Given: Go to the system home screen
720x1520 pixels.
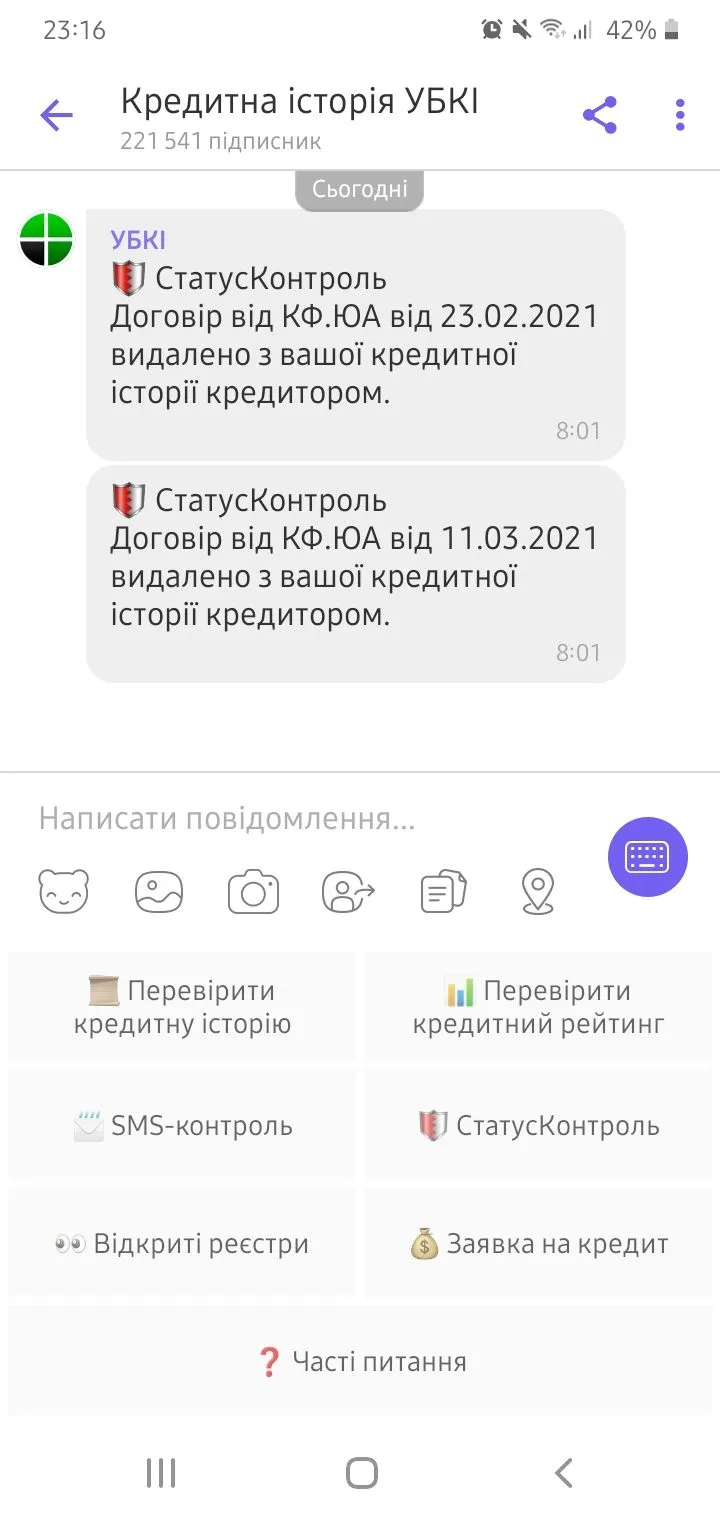Looking at the screenshot, I should (x=361, y=1473).
